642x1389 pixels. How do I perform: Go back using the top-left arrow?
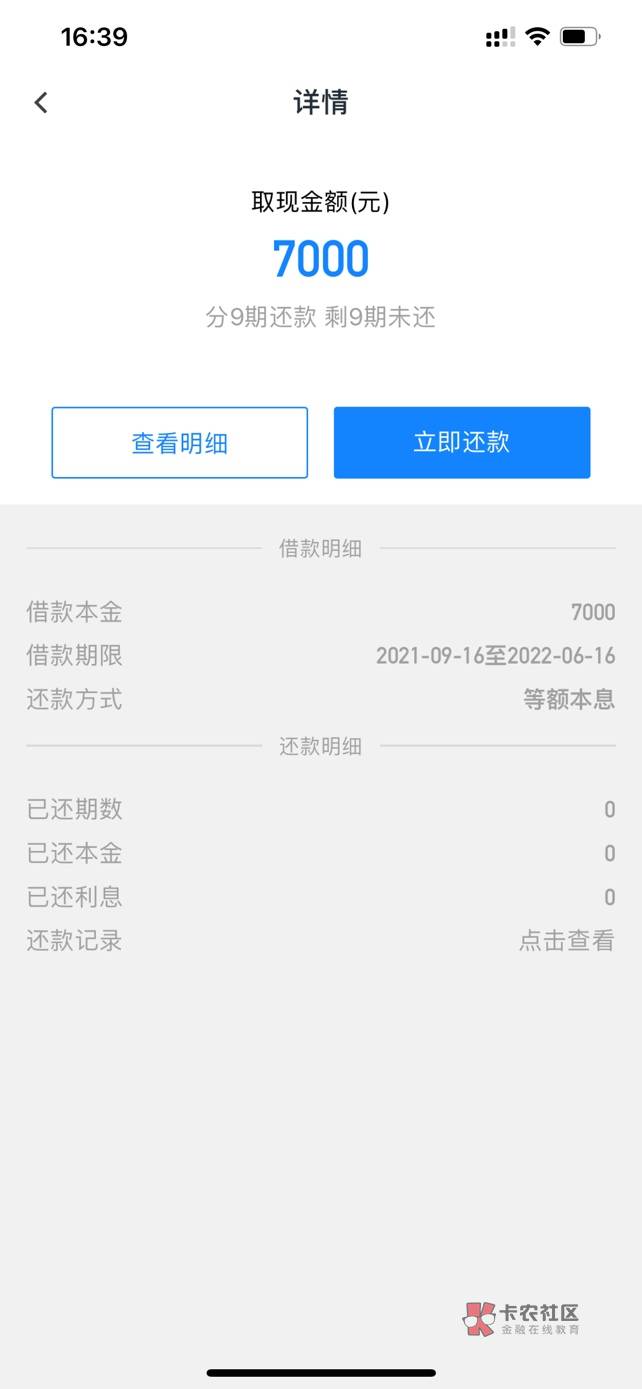tap(41, 102)
